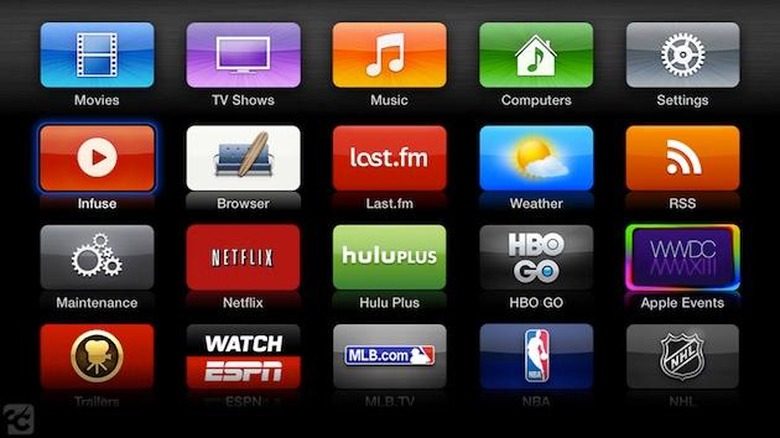Viewport: 780px width, 438px height.
Task: Launch the Music app
Action: click(x=390, y=55)
